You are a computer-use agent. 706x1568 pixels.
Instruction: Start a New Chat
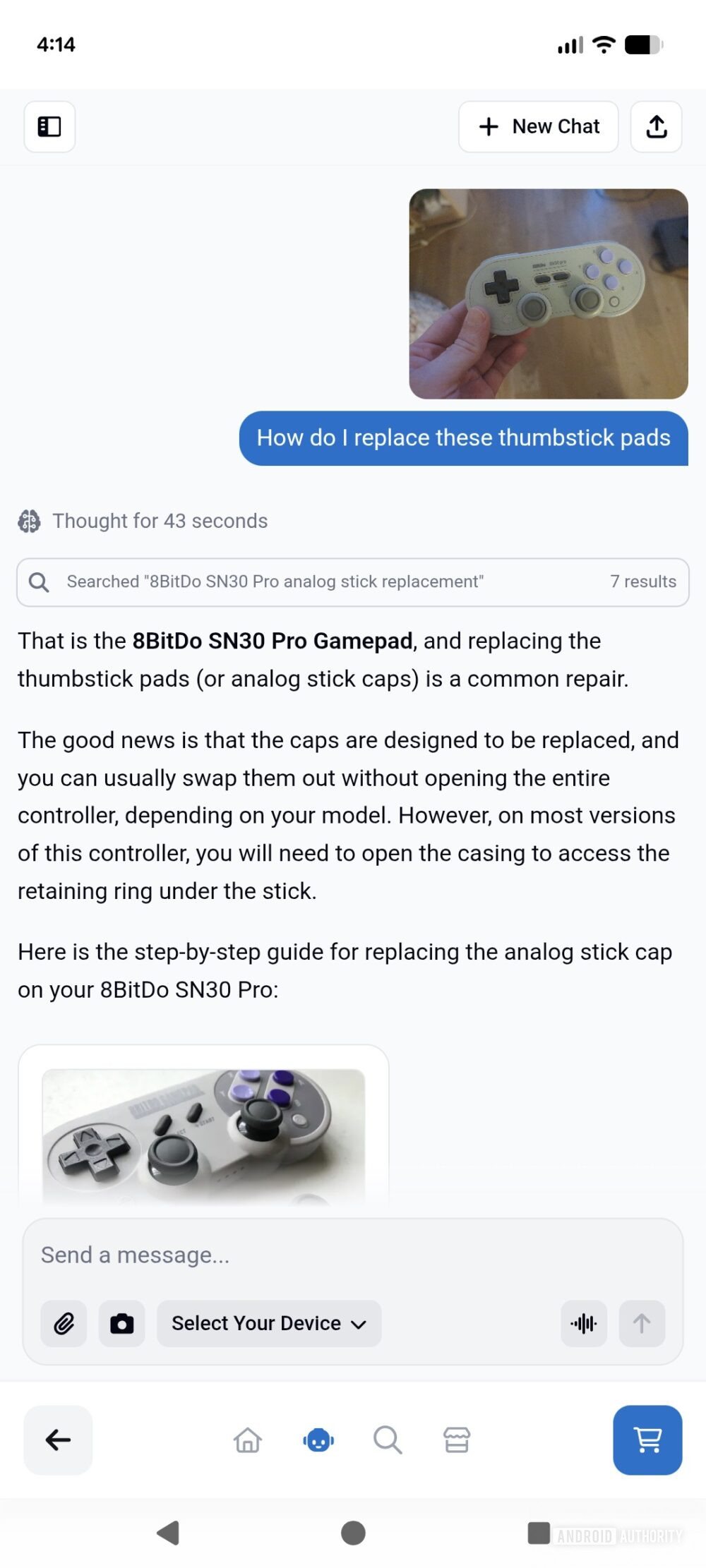click(x=539, y=127)
